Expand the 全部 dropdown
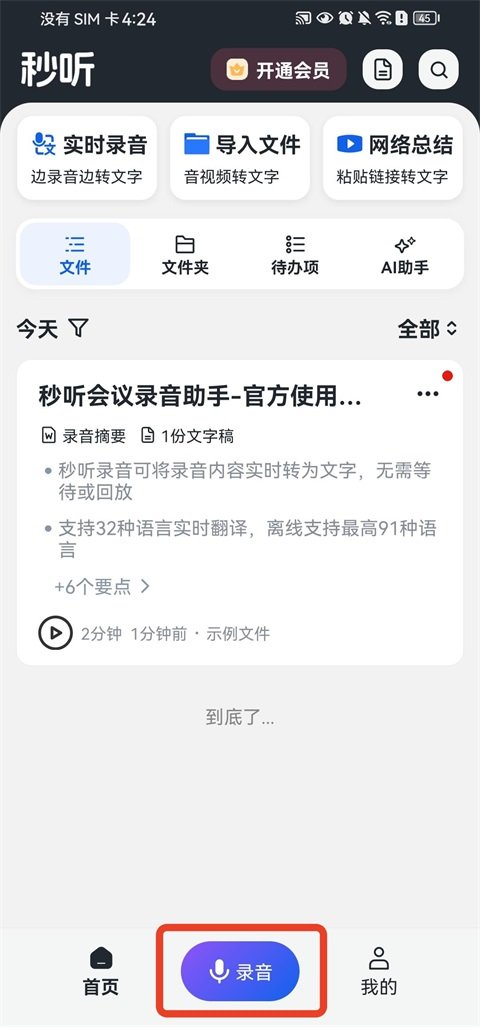The image size is (480, 1027). point(428,329)
